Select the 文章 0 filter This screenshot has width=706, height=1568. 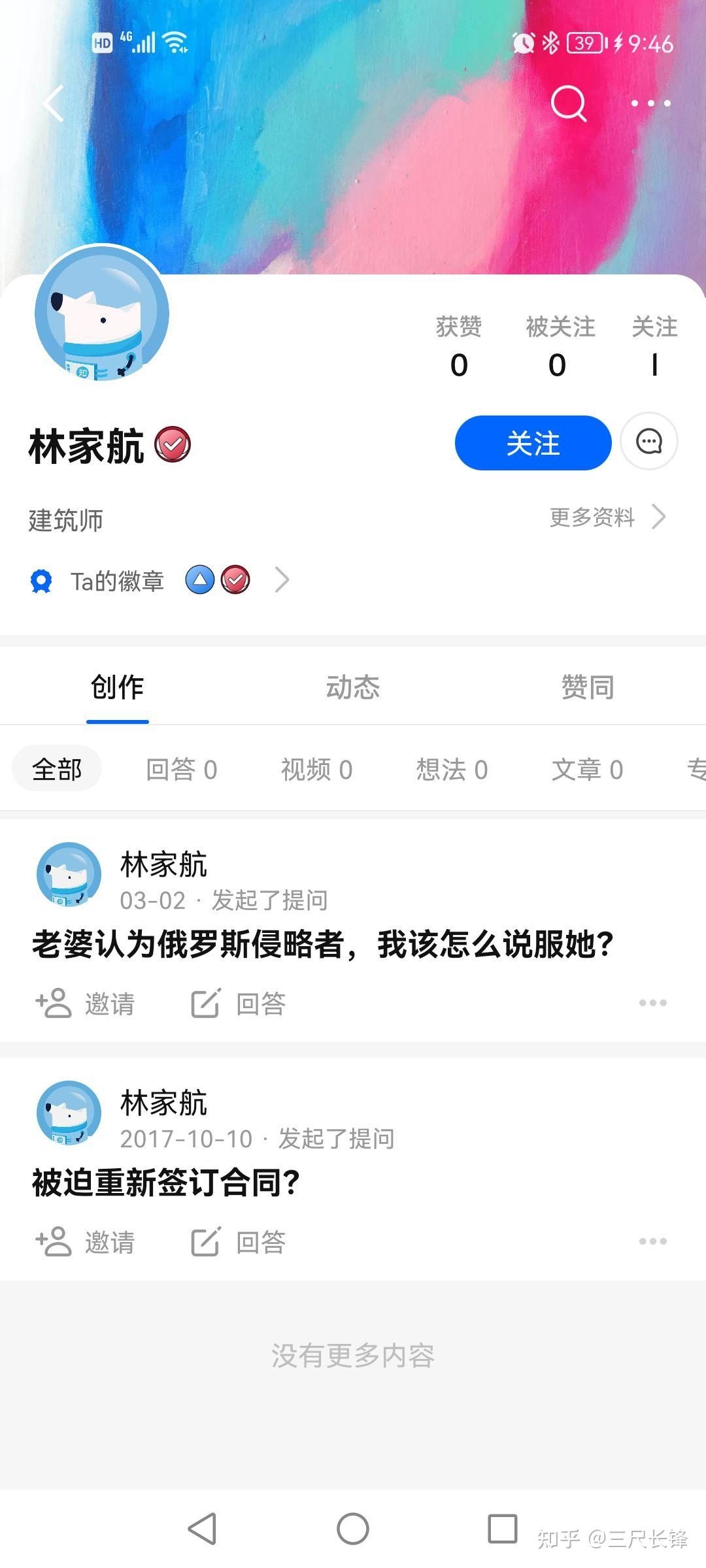click(587, 770)
